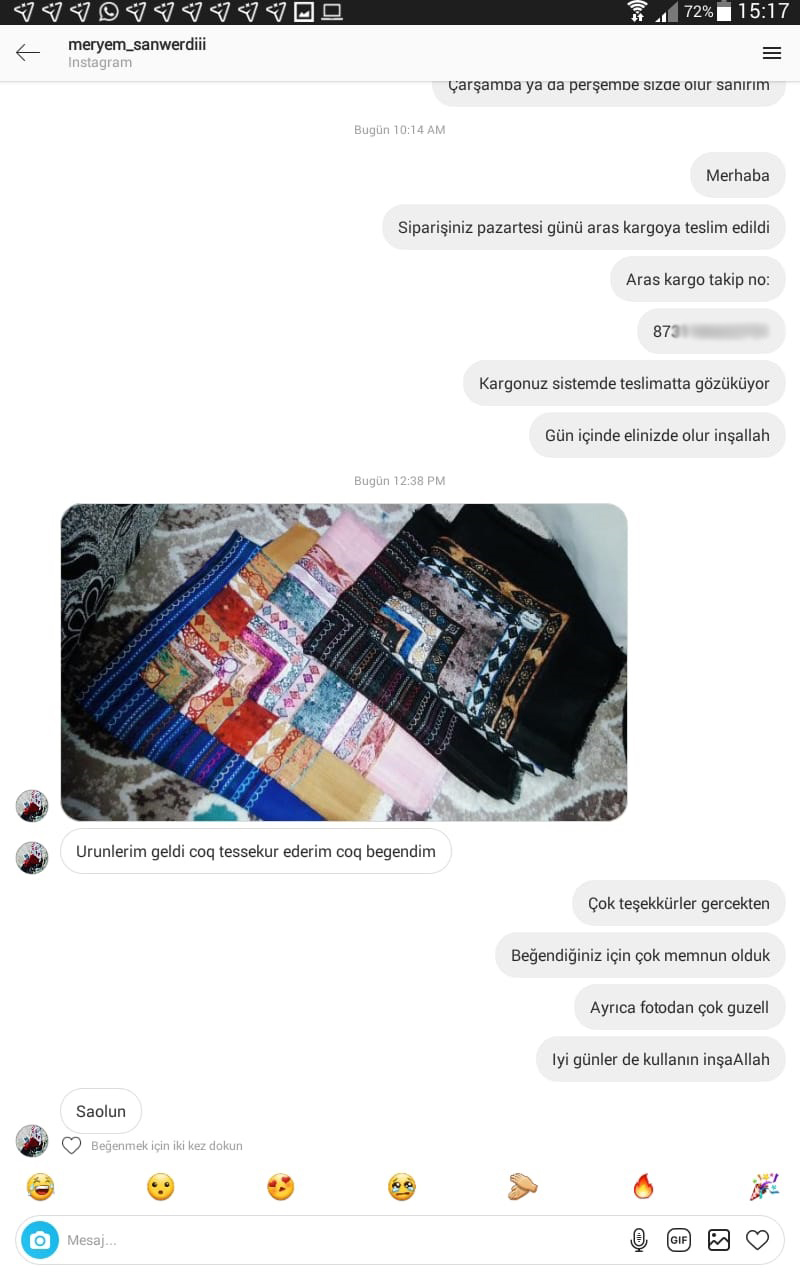This screenshot has height=1280, width=800.
Task: Open the GIF picker
Action: [678, 1240]
